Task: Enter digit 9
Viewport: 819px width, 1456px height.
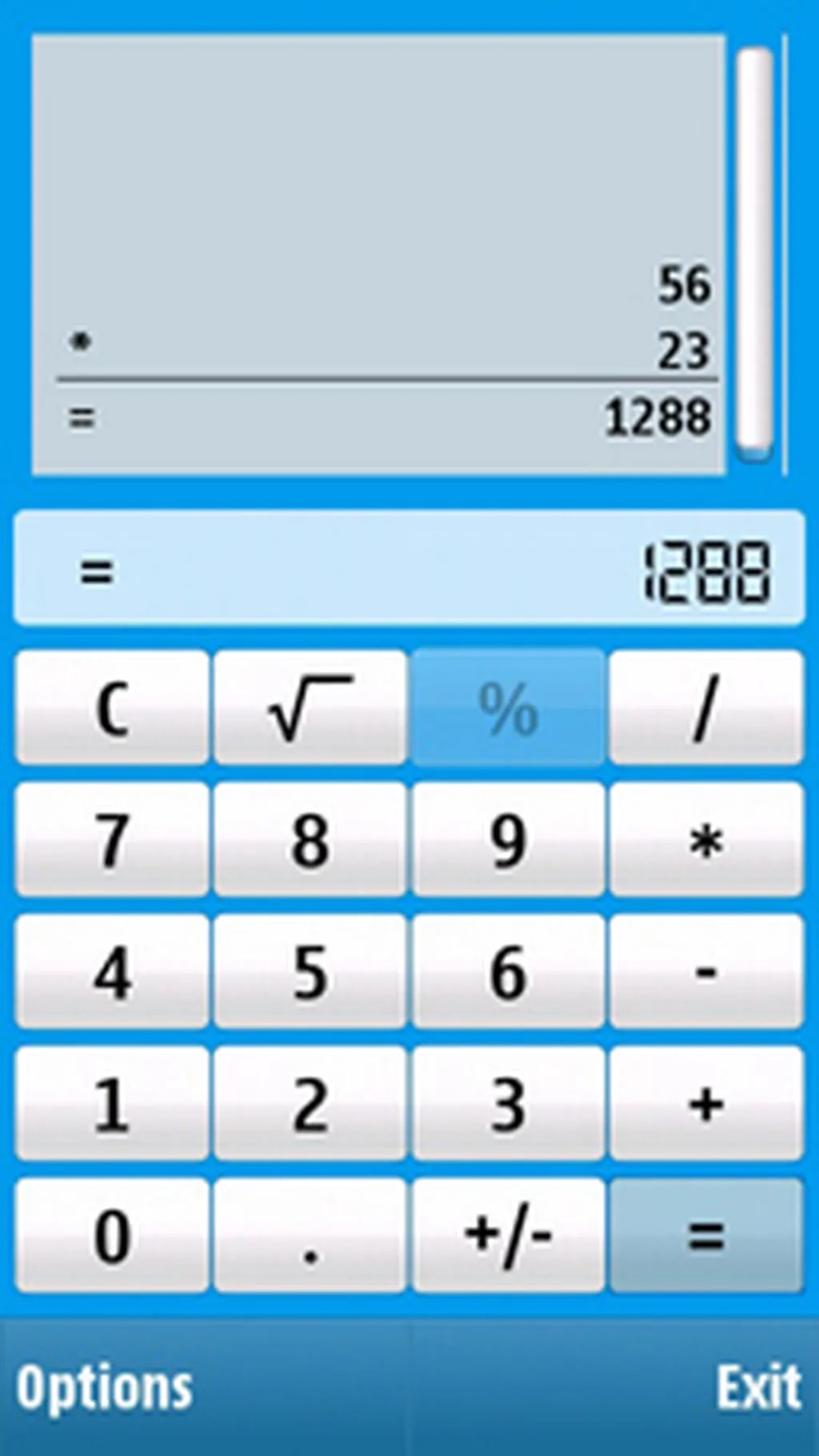Action: (x=508, y=839)
